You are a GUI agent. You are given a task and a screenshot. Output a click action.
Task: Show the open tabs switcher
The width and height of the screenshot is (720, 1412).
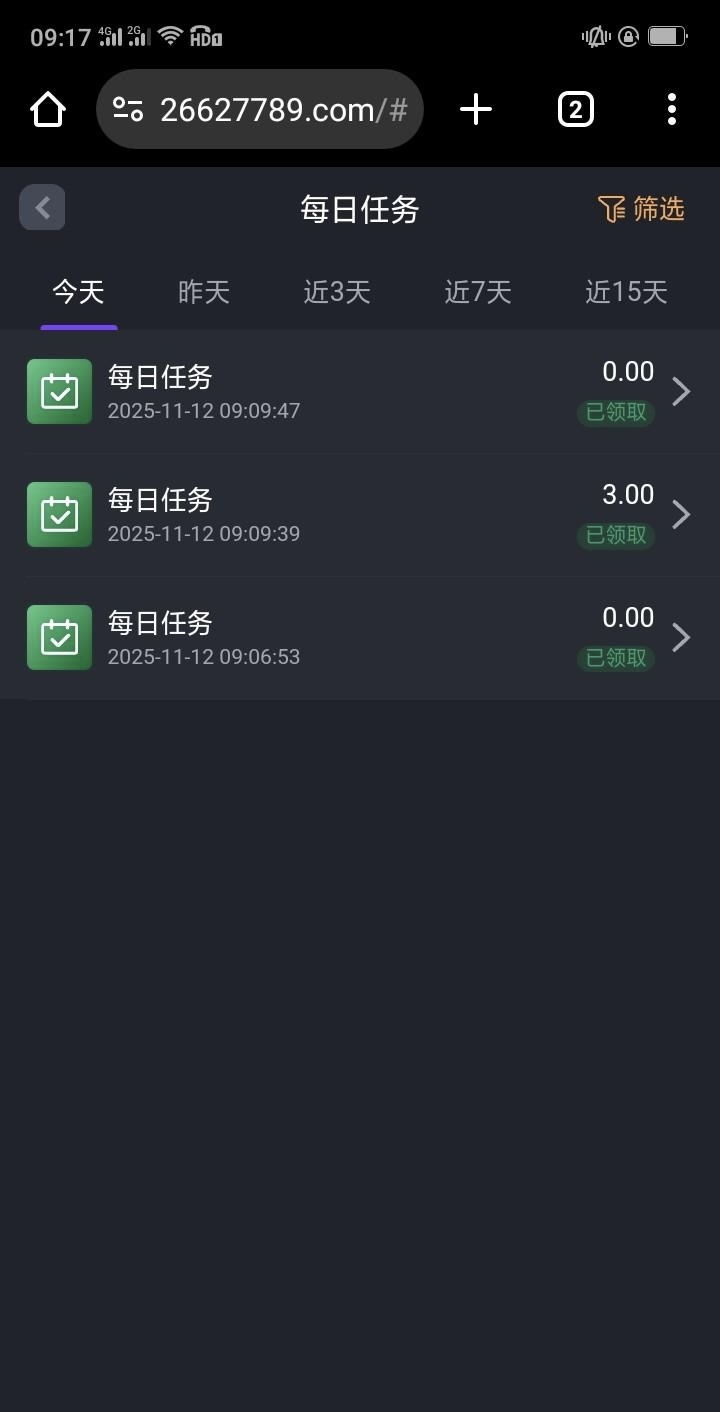tap(575, 109)
